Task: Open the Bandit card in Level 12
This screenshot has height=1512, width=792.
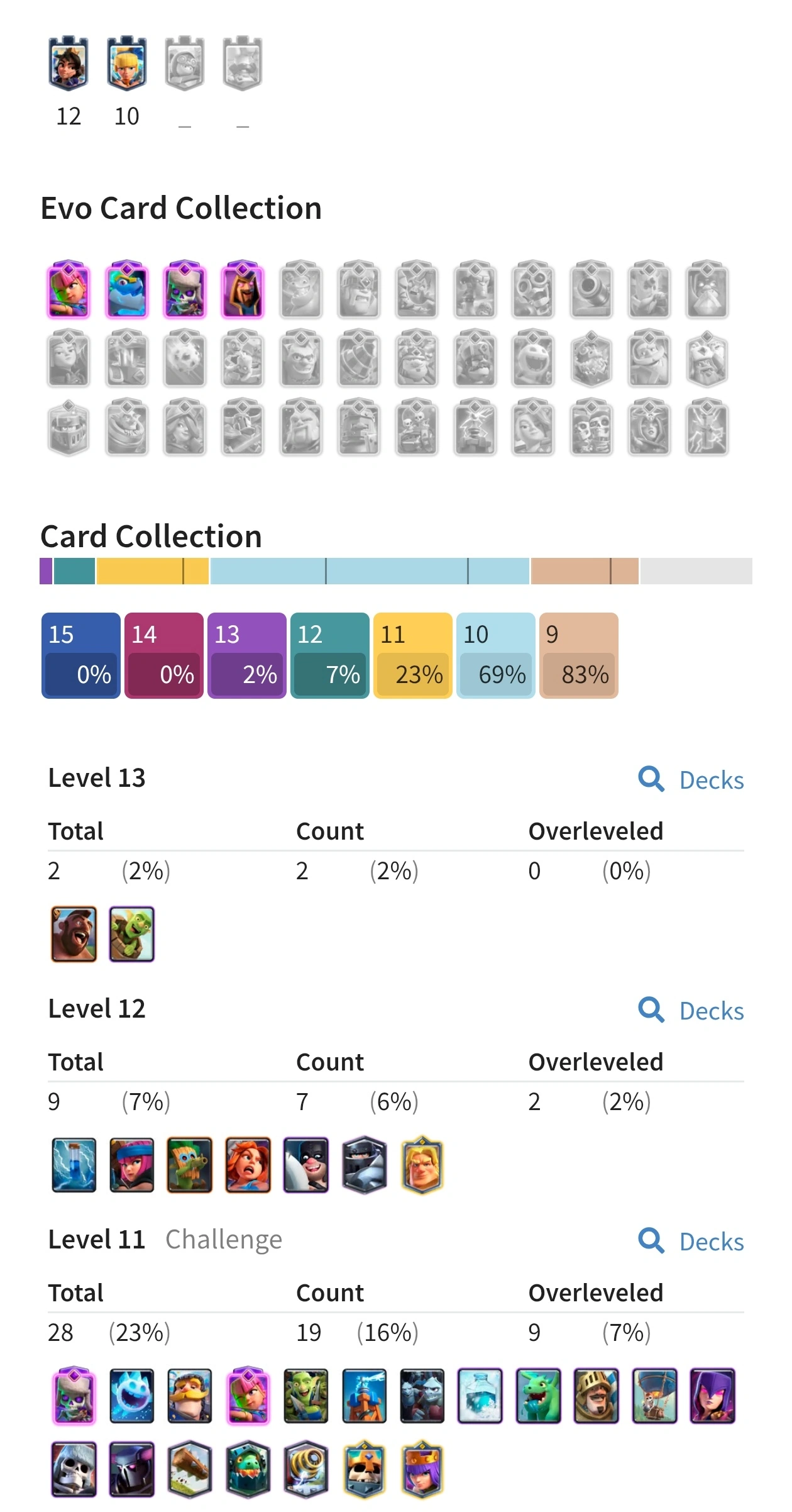Action: pos(305,1165)
